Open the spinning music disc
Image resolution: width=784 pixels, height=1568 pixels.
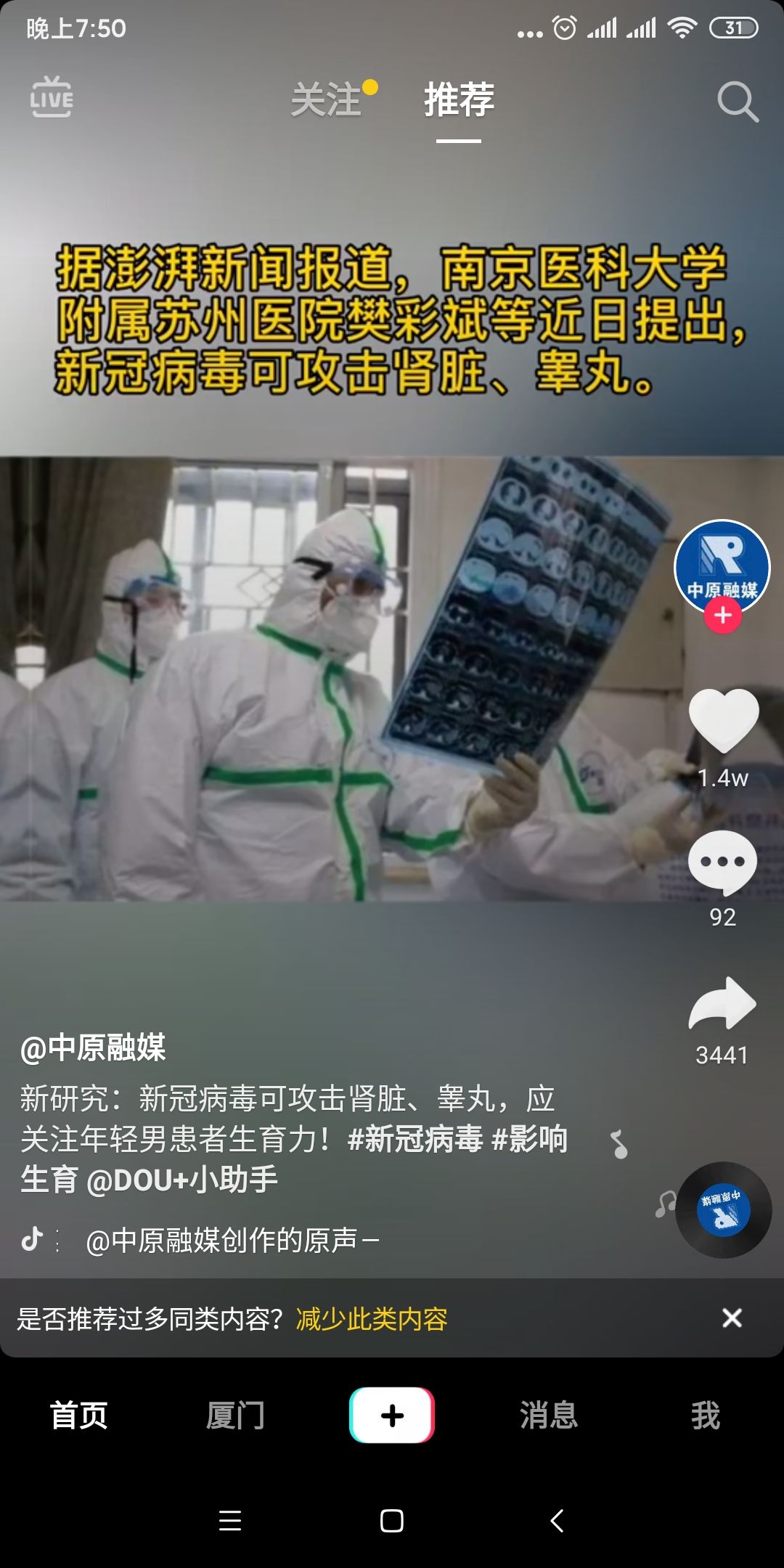click(x=723, y=1210)
